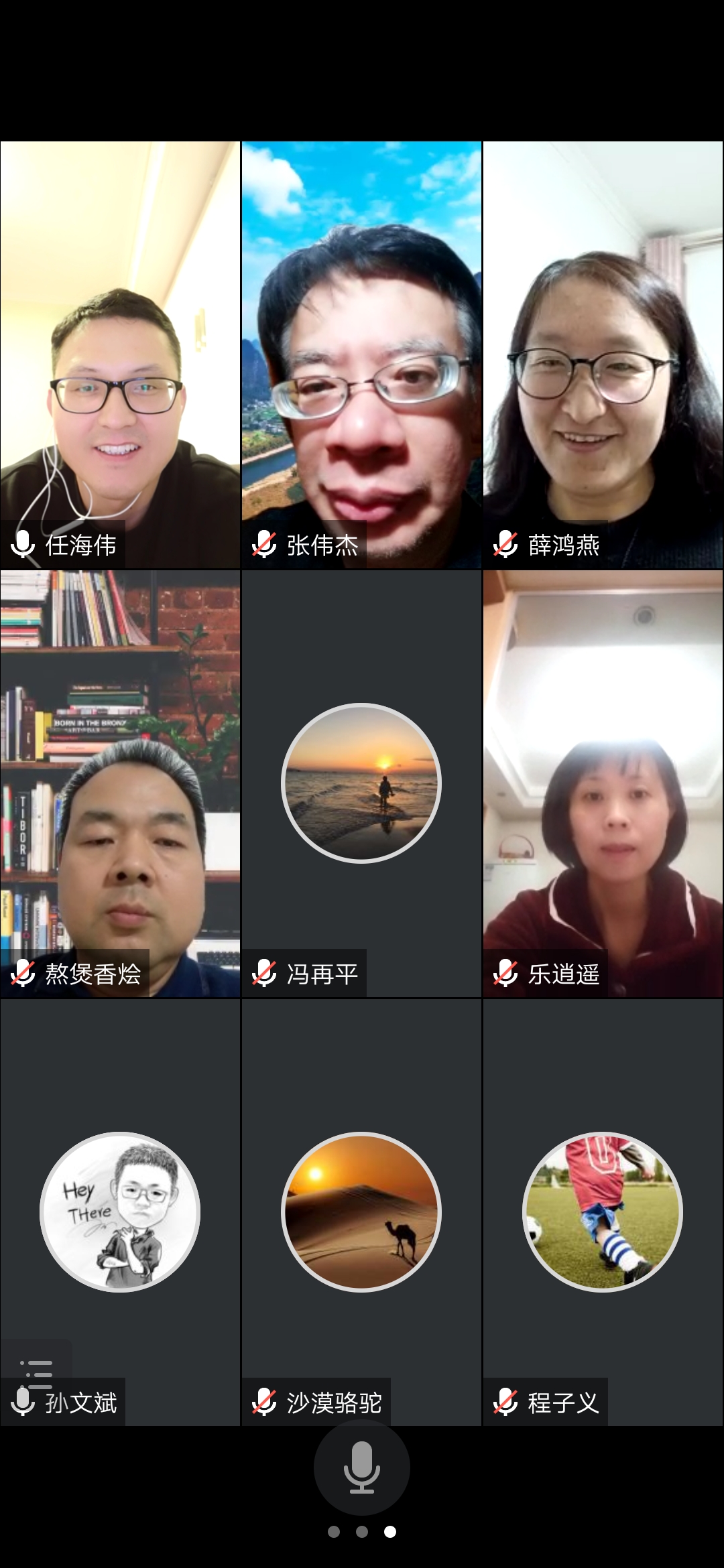Screen dimensions: 724x1568
Task: Open the video tile labeled 乐逍遥
Action: 603,784
